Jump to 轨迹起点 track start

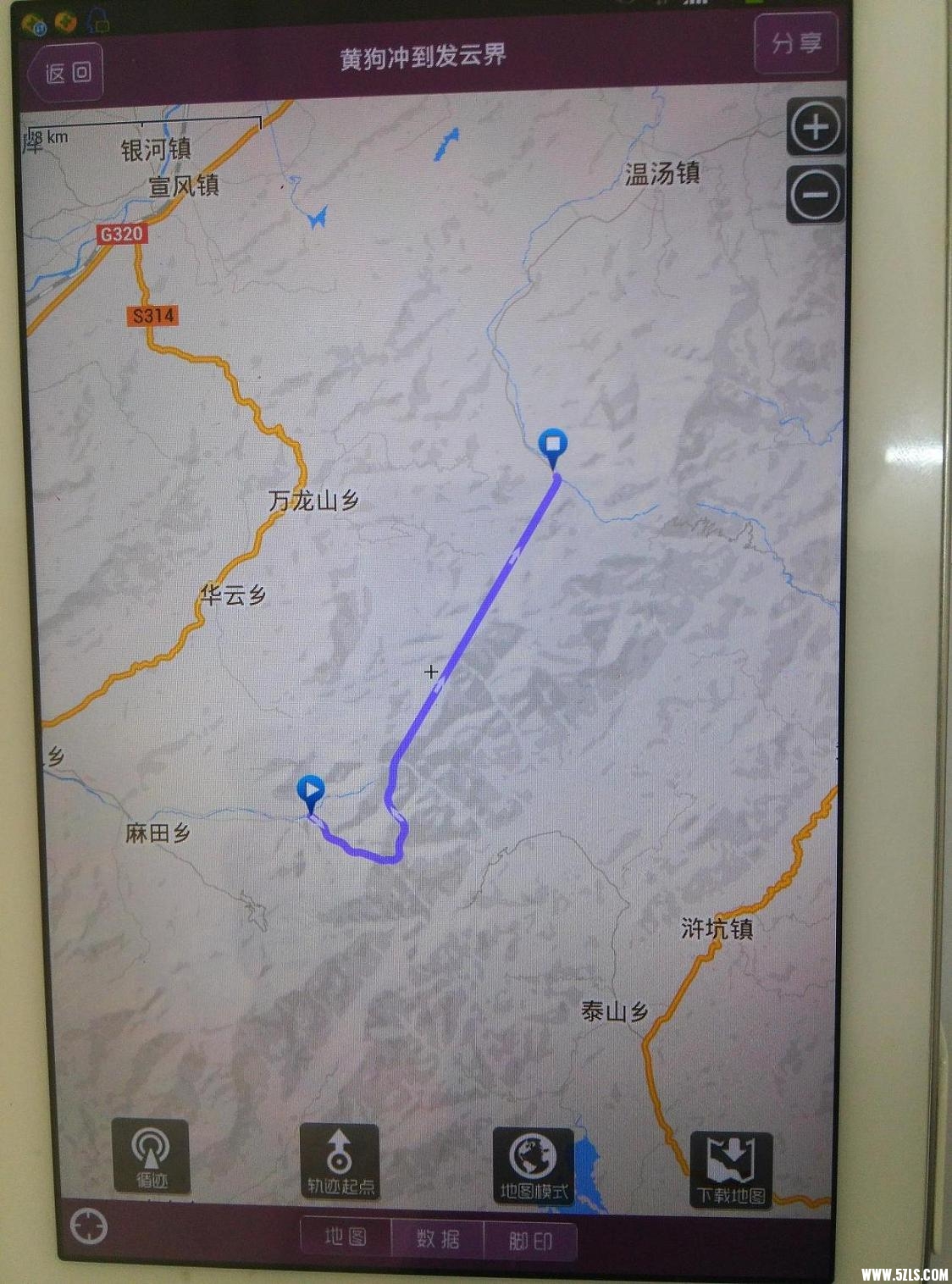tap(340, 1160)
